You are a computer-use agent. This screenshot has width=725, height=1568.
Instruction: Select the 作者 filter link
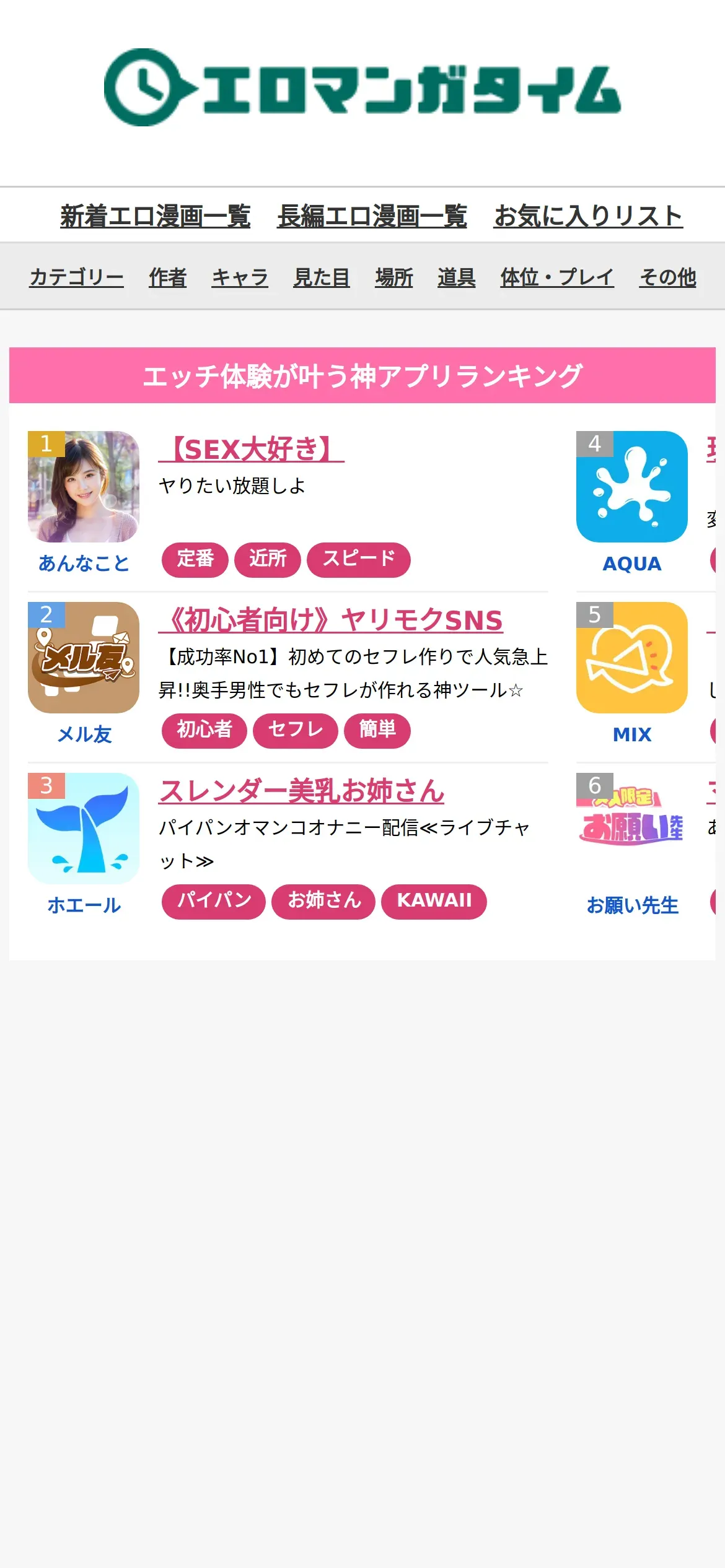pyautogui.click(x=167, y=277)
